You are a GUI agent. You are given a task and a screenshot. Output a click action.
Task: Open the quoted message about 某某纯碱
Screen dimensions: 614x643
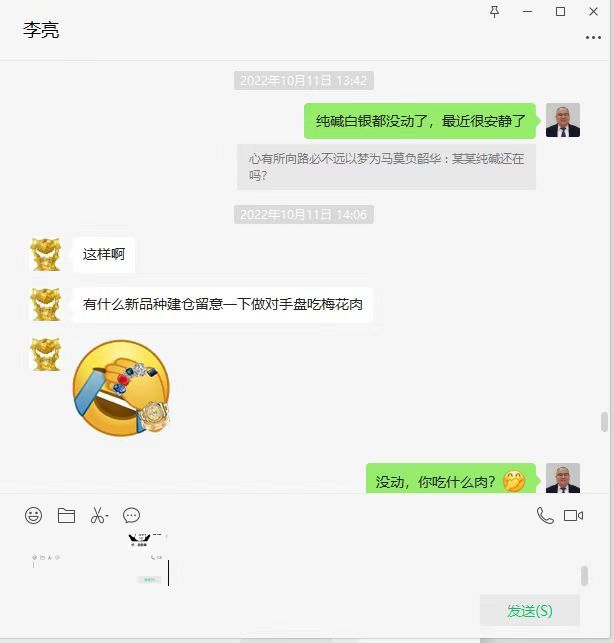(x=386, y=166)
